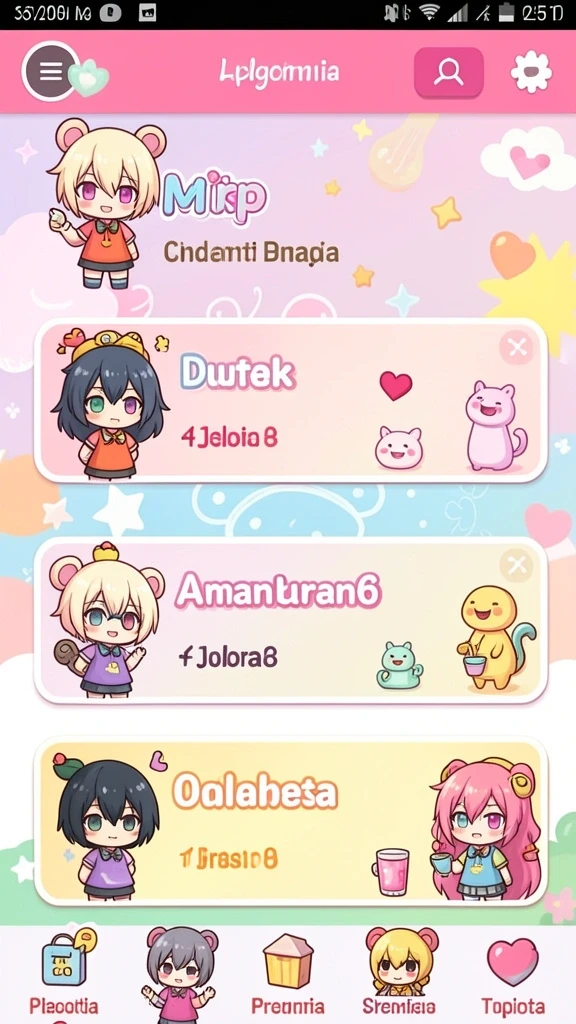
Task: Select the grey-haired character tab
Action: click(x=178, y=974)
